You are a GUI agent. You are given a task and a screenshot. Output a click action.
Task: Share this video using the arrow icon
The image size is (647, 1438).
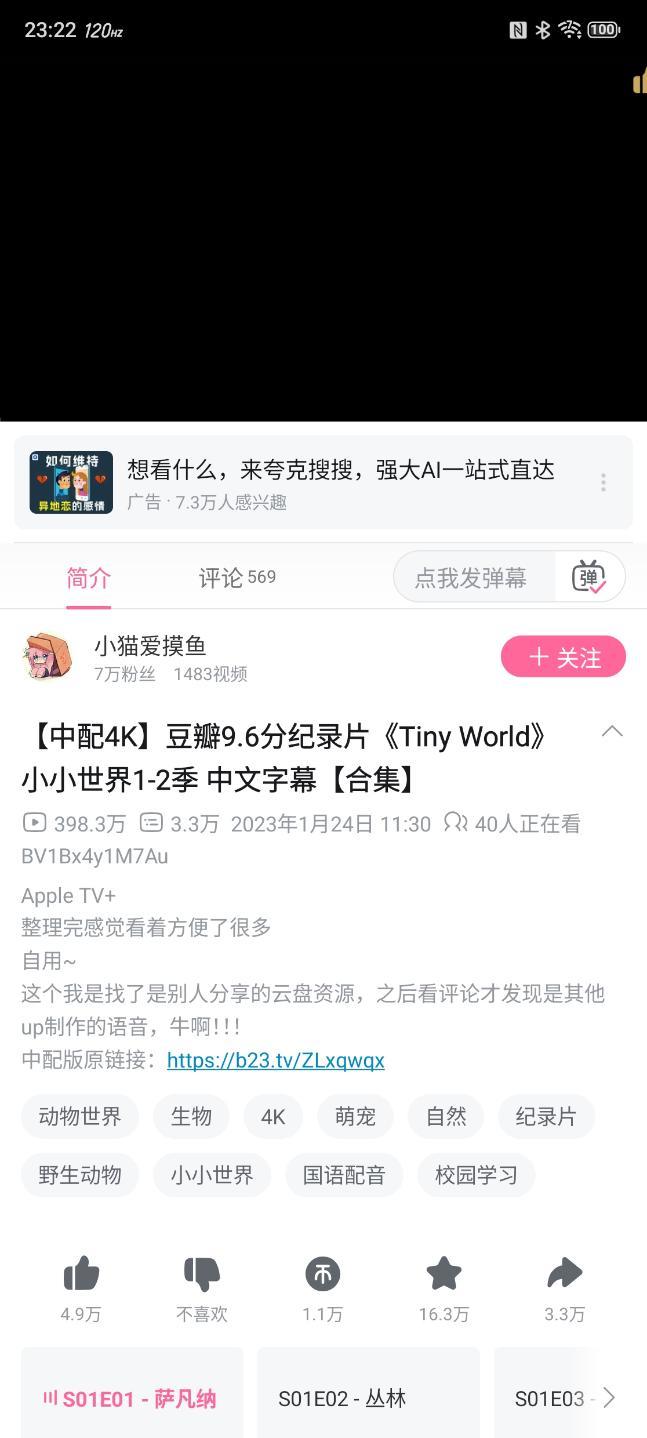point(565,1275)
